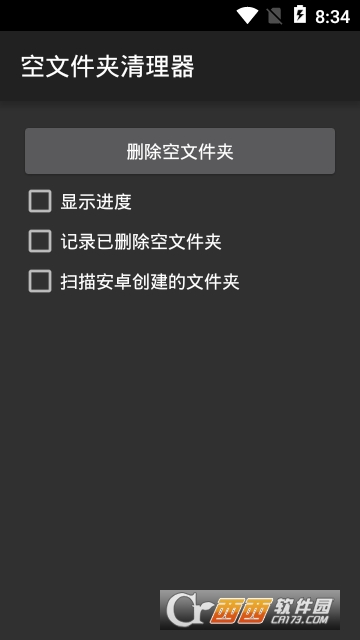Image resolution: width=360 pixels, height=640 pixels.
Task: Enable the 显示进度 checkbox
Action: pos(40,201)
